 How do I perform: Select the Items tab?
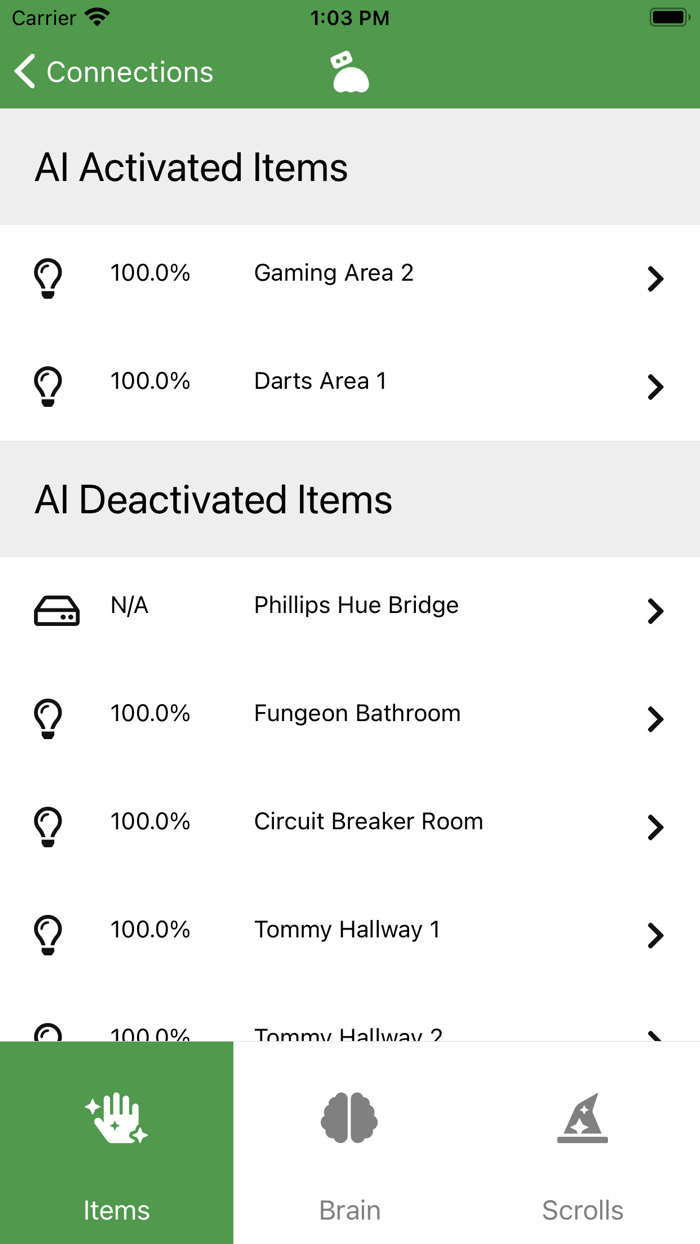[117, 1143]
